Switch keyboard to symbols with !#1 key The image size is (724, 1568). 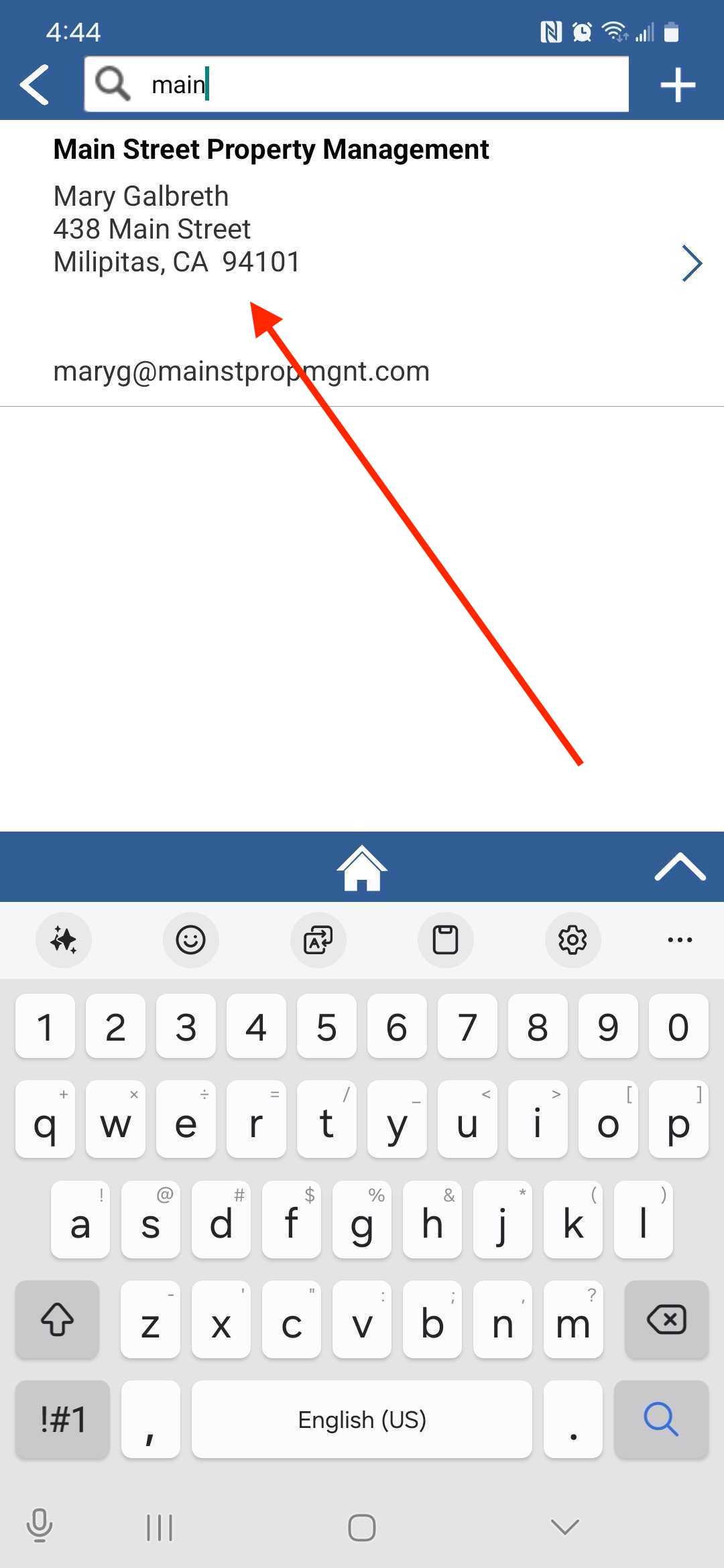(x=63, y=1419)
